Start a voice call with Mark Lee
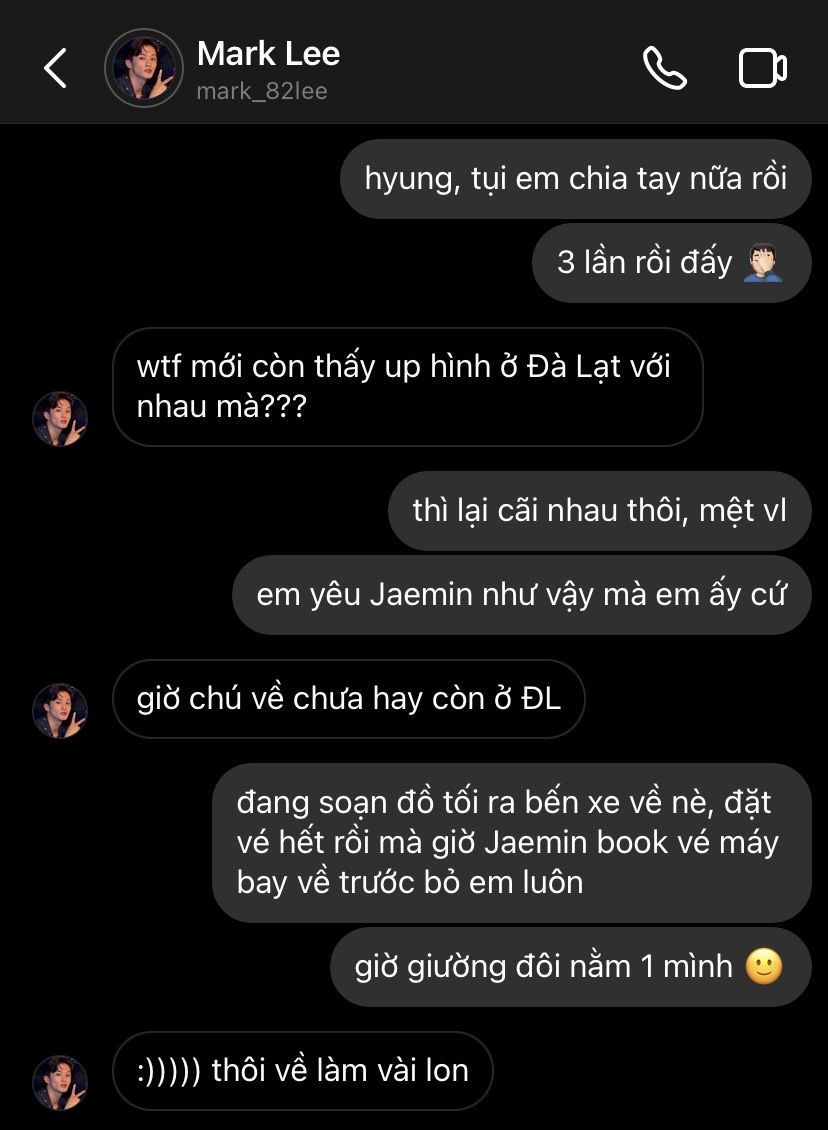This screenshot has width=828, height=1130. (664, 68)
